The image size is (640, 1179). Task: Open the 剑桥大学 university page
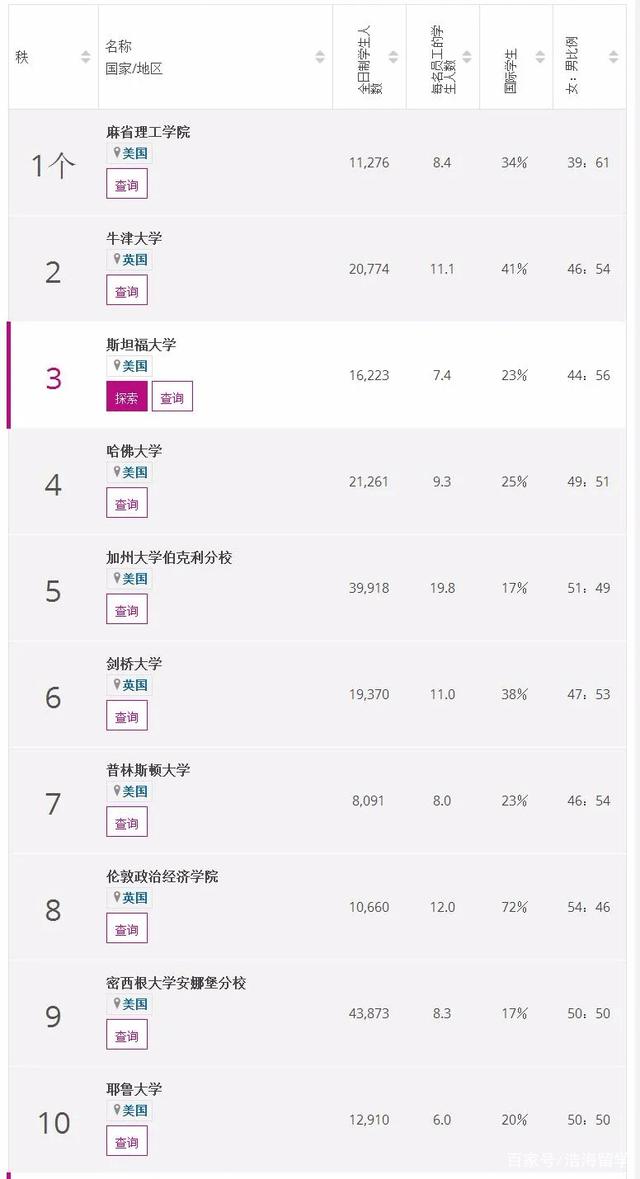[134, 664]
